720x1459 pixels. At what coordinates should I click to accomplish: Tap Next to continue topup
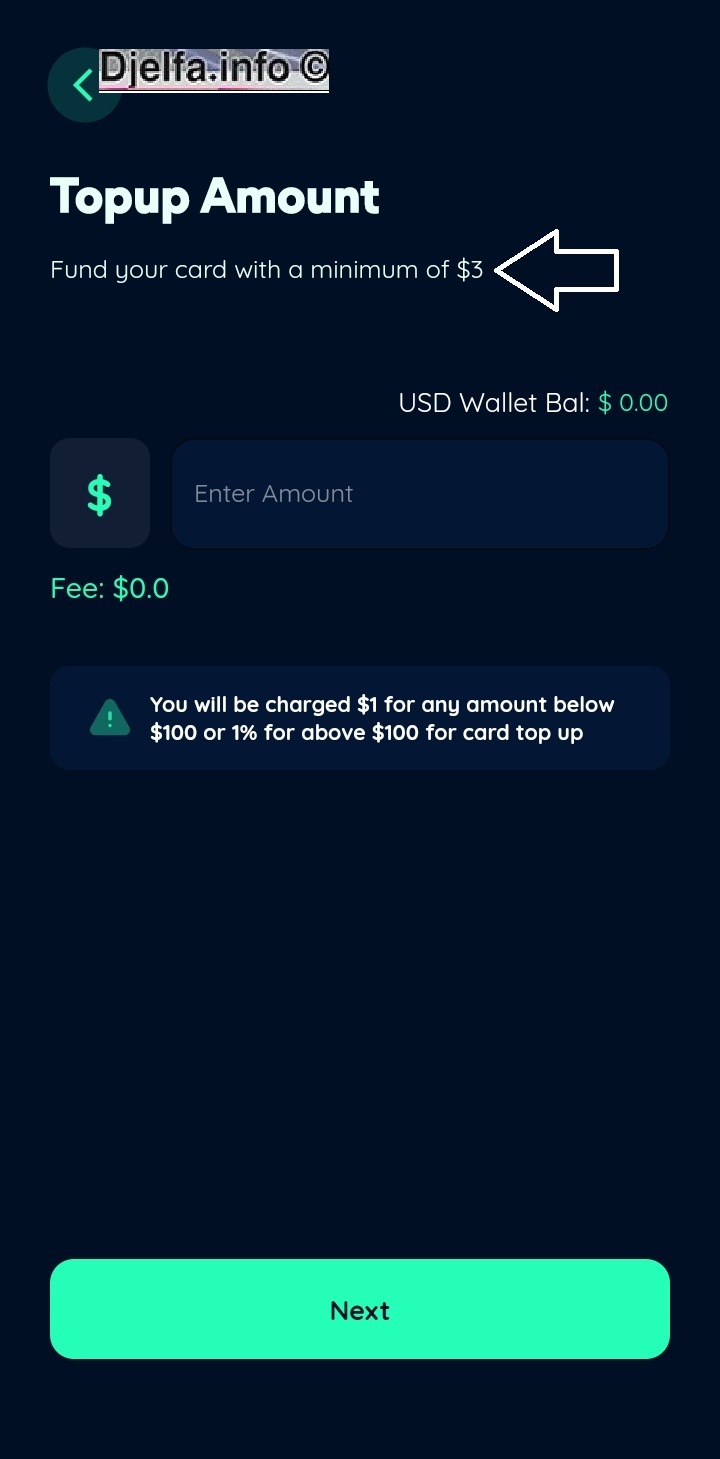[x=360, y=1309]
